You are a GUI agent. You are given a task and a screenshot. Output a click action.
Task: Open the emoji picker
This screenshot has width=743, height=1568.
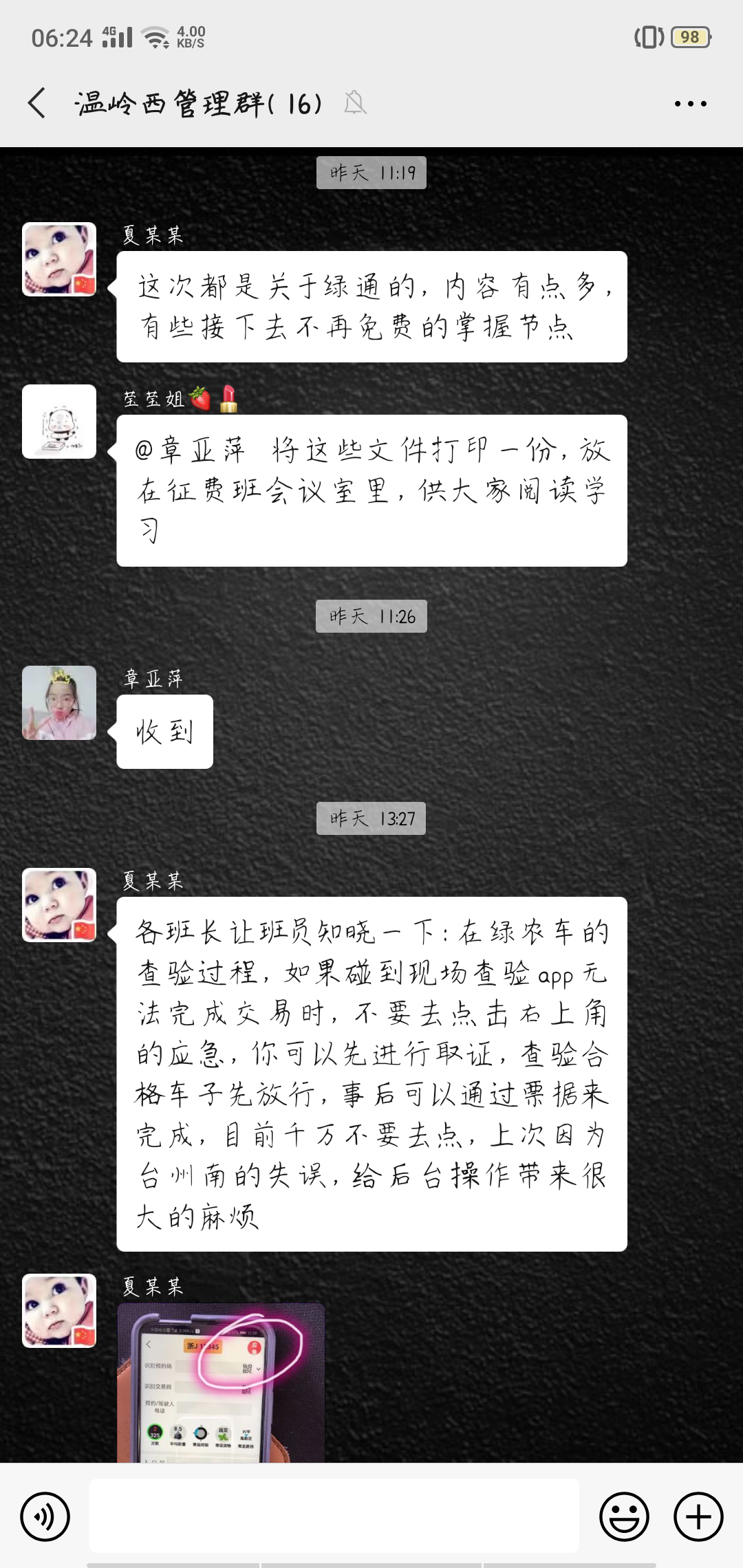click(624, 1516)
